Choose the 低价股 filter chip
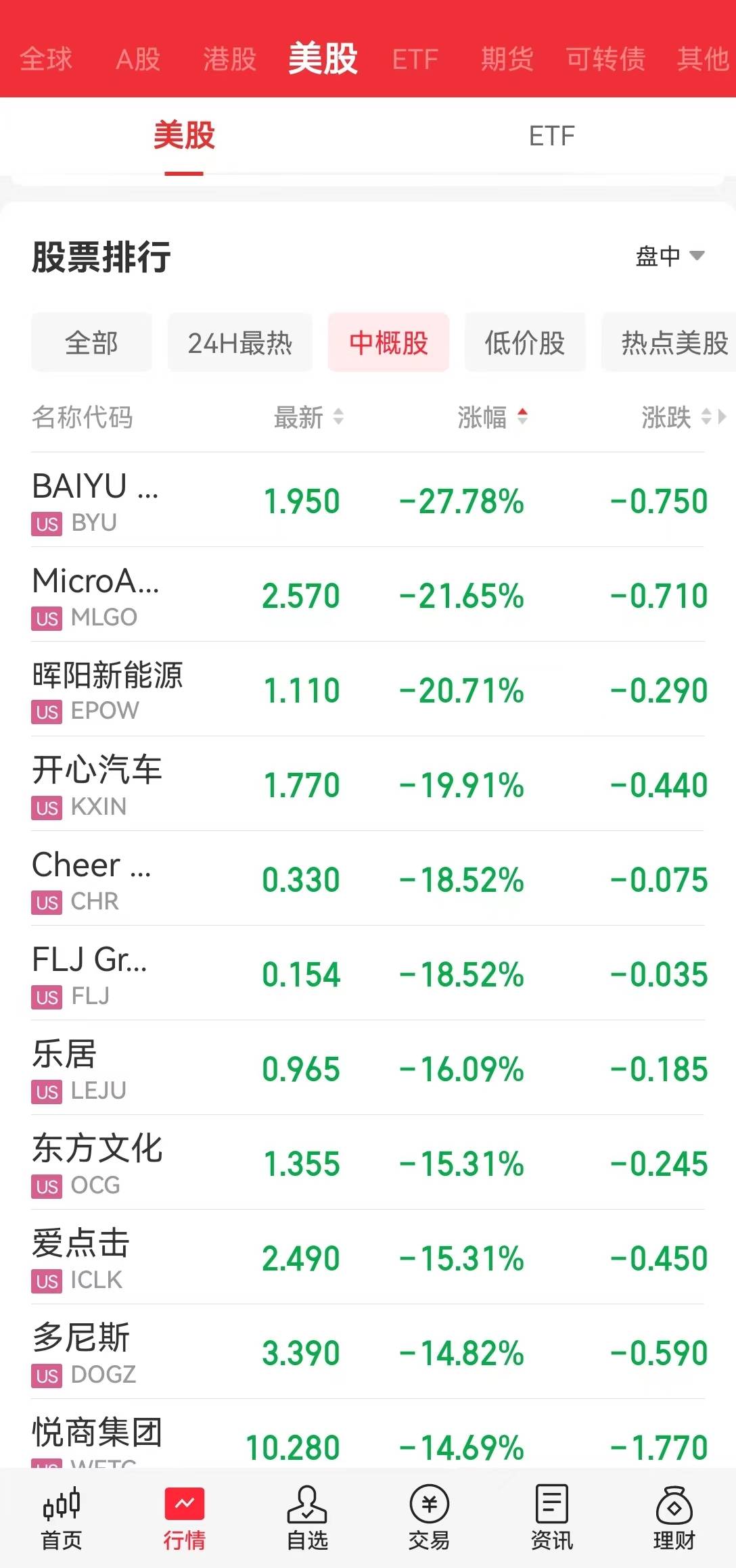The height and width of the screenshot is (1568, 736). (x=525, y=343)
